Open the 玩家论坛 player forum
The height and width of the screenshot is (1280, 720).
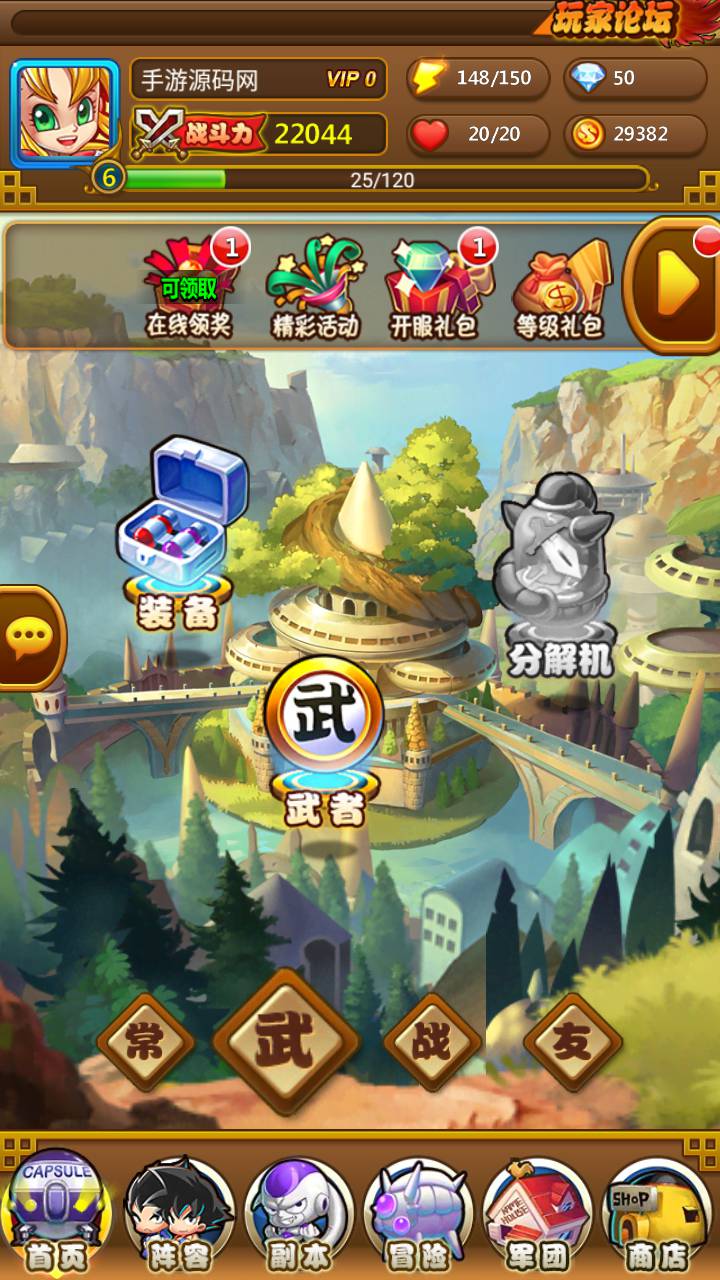[615, 20]
